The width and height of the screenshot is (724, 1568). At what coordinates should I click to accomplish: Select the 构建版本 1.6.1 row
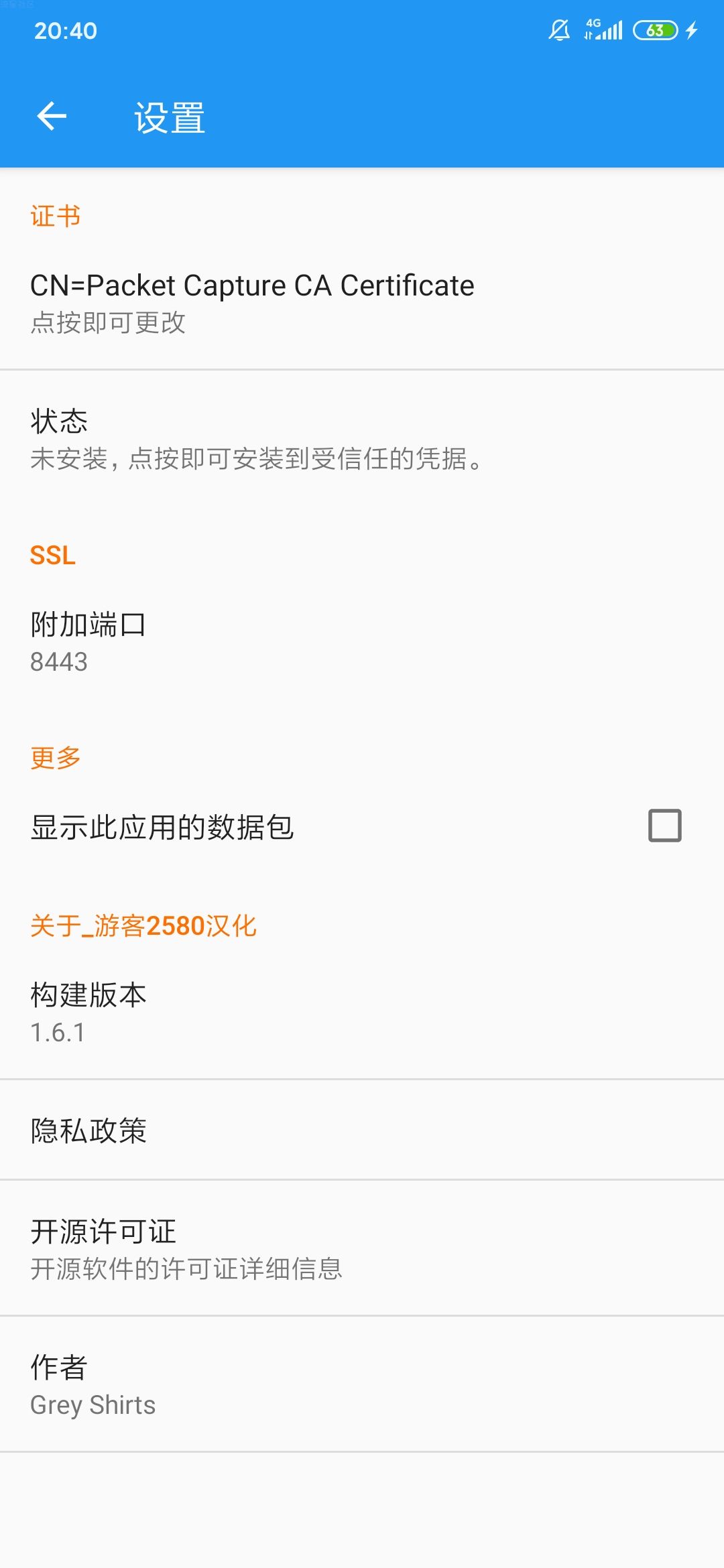(362, 1012)
